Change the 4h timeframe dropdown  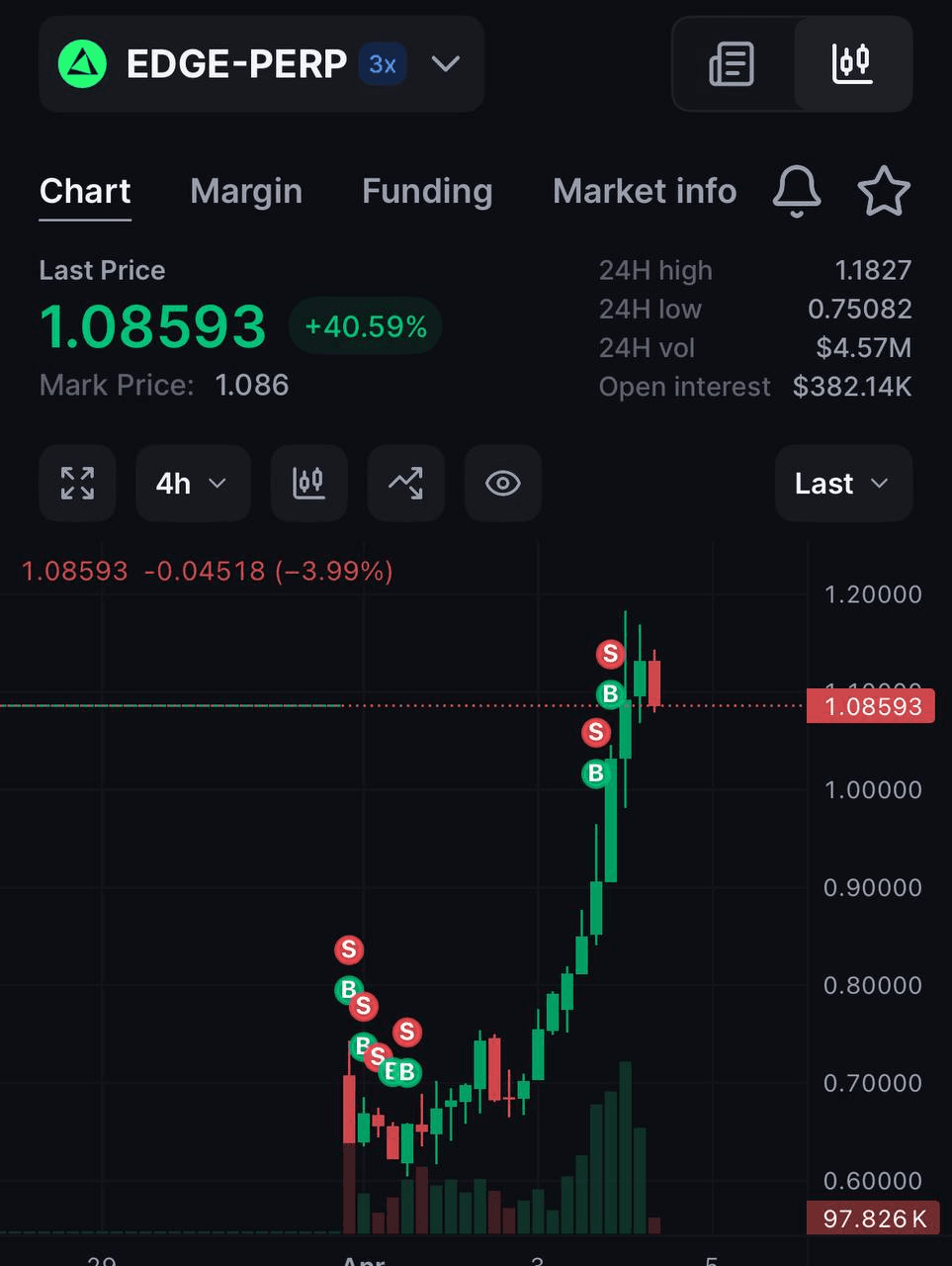coord(193,484)
